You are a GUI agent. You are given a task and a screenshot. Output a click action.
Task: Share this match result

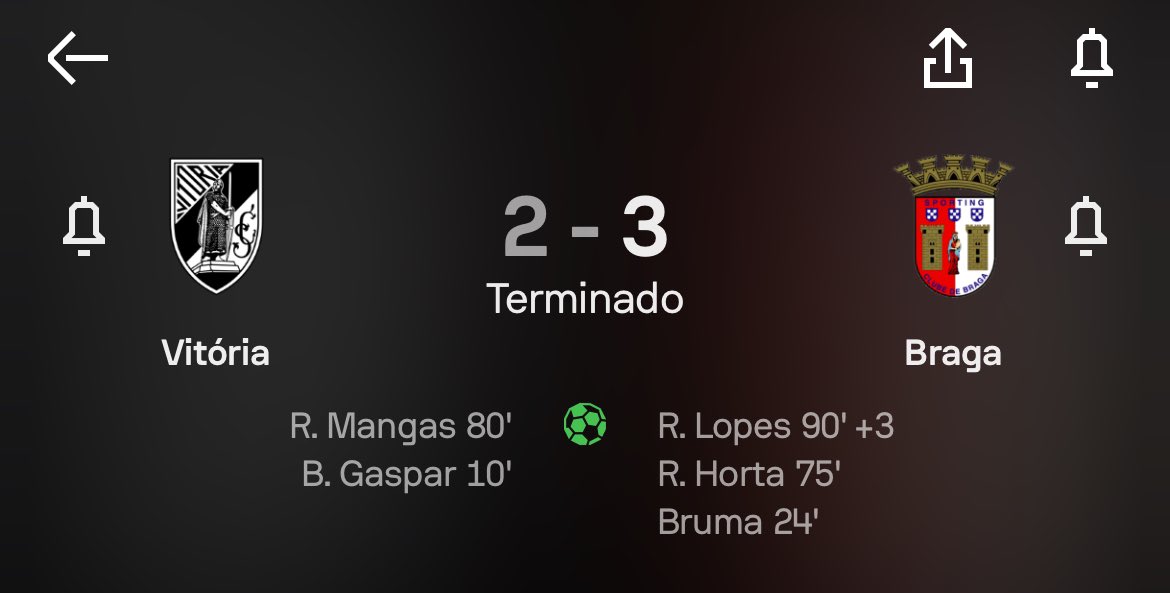coord(946,58)
